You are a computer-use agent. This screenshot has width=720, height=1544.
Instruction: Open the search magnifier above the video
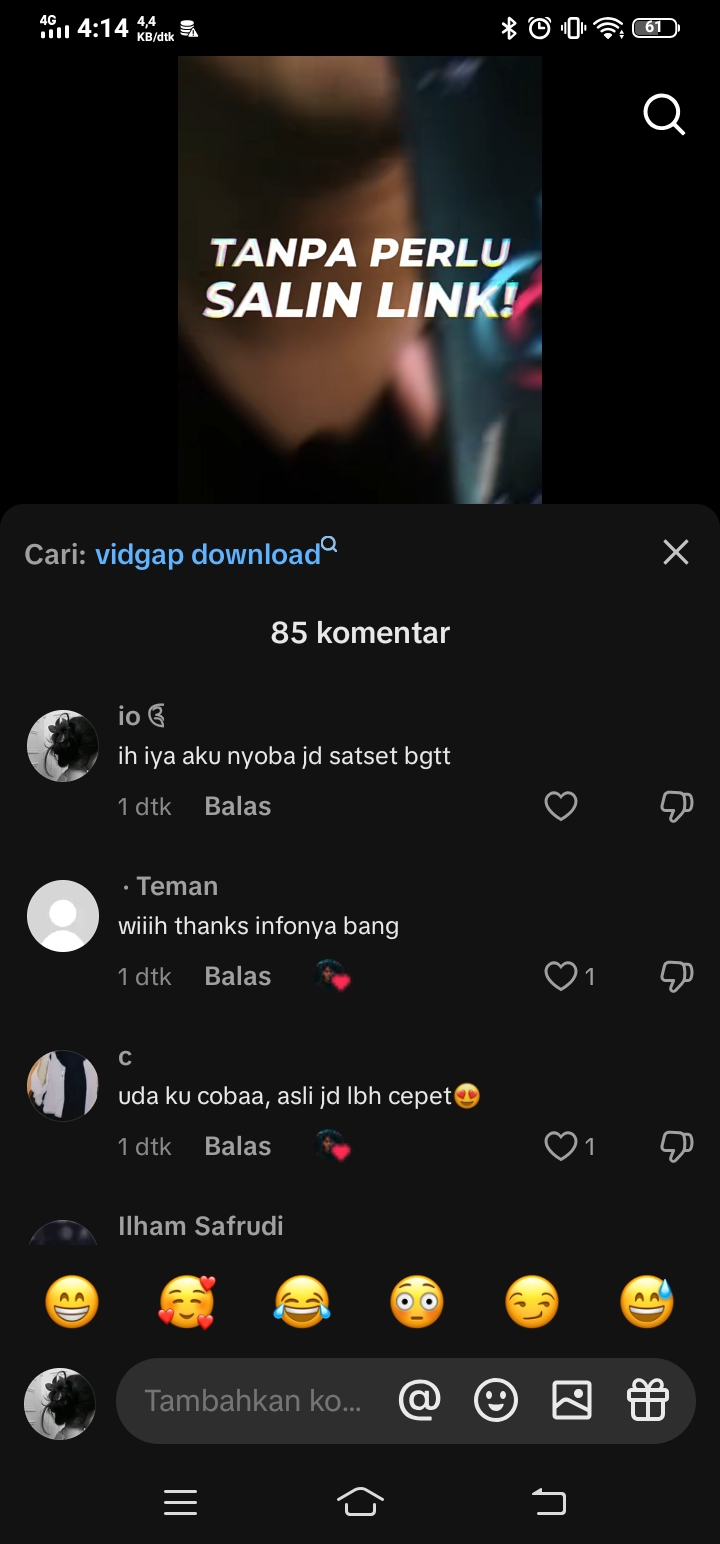coord(663,115)
